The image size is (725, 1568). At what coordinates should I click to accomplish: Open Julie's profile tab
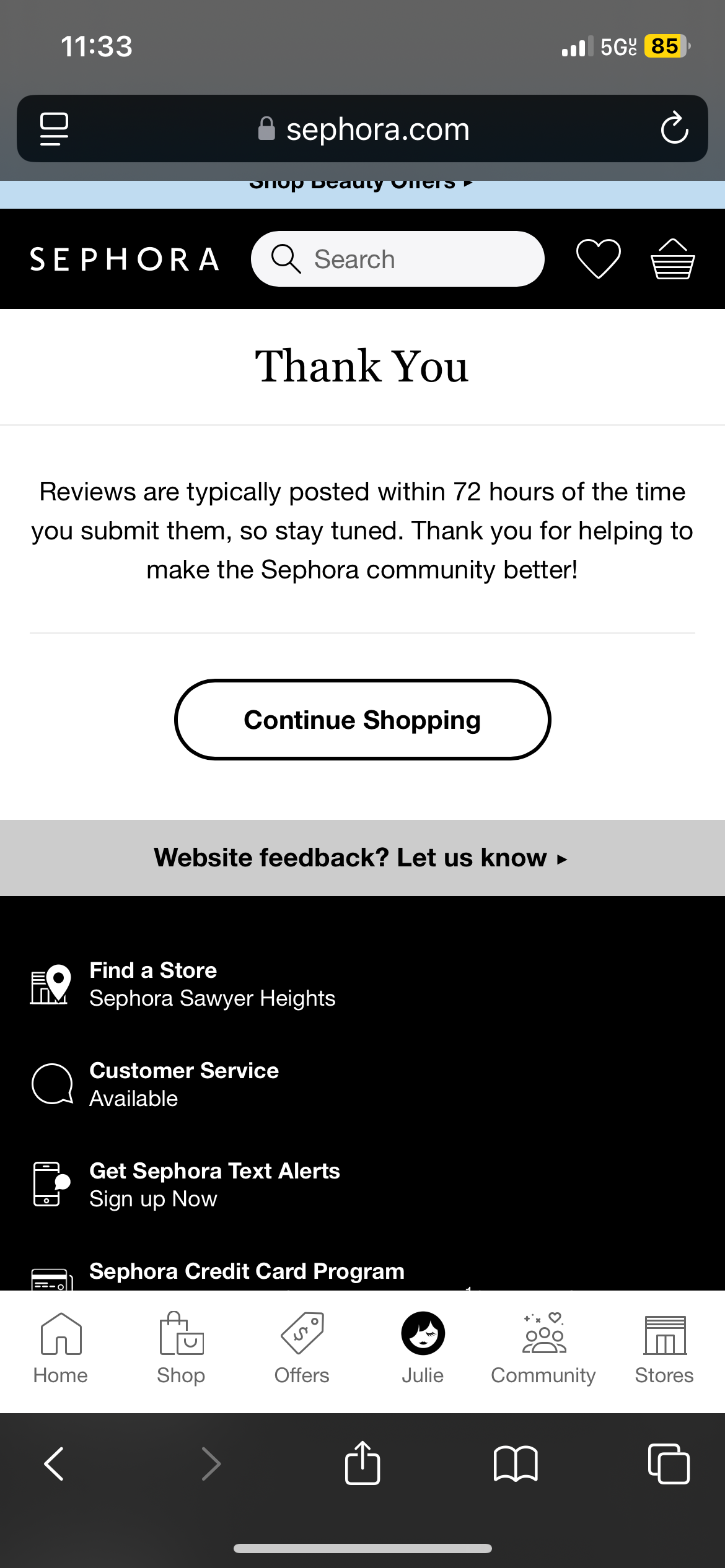point(423,1348)
